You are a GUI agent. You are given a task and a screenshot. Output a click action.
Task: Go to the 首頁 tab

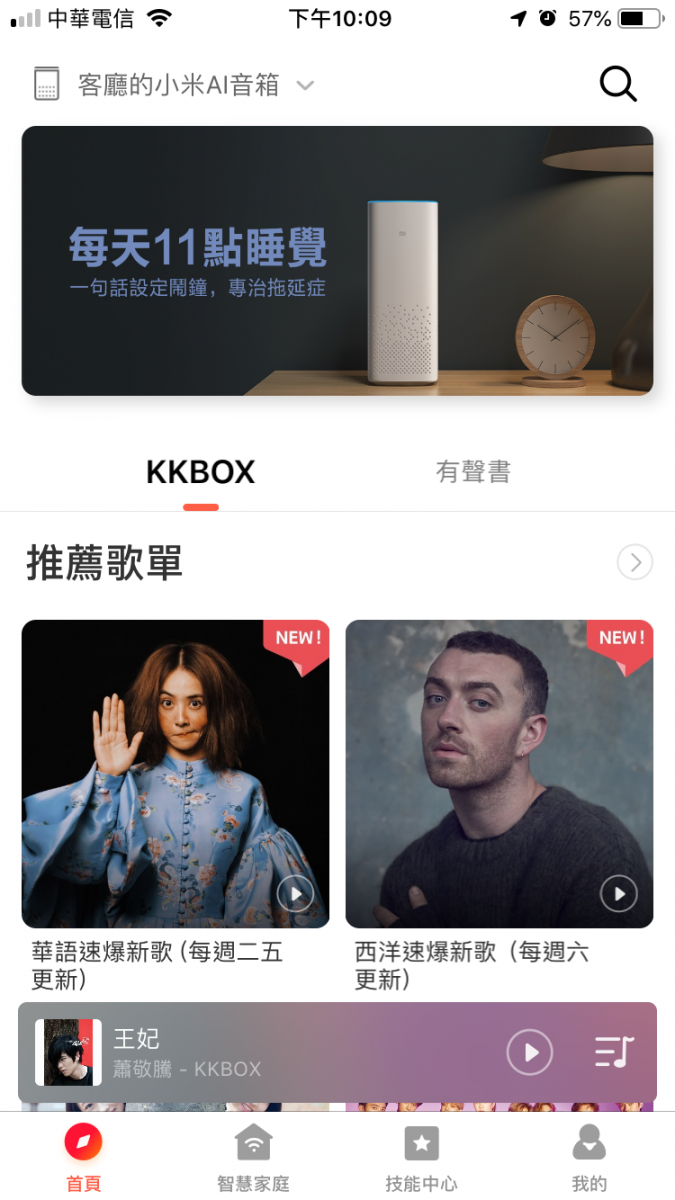[x=84, y=1156]
